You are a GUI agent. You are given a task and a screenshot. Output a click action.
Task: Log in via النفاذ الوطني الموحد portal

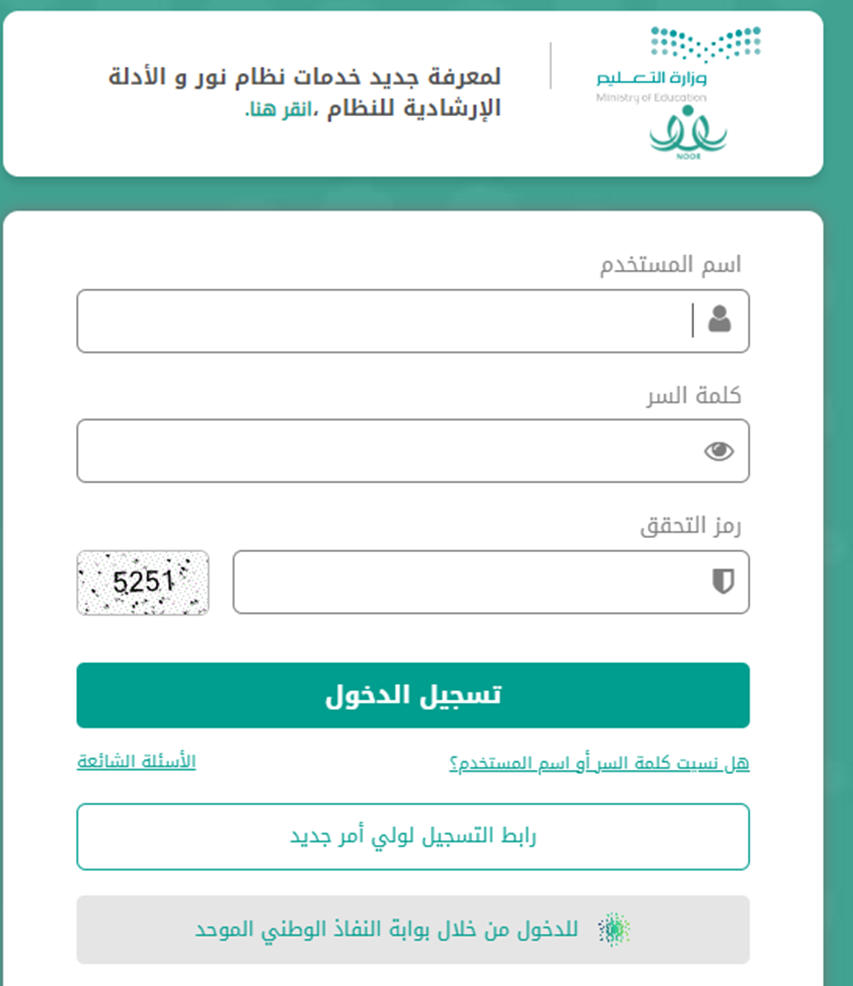click(x=413, y=930)
